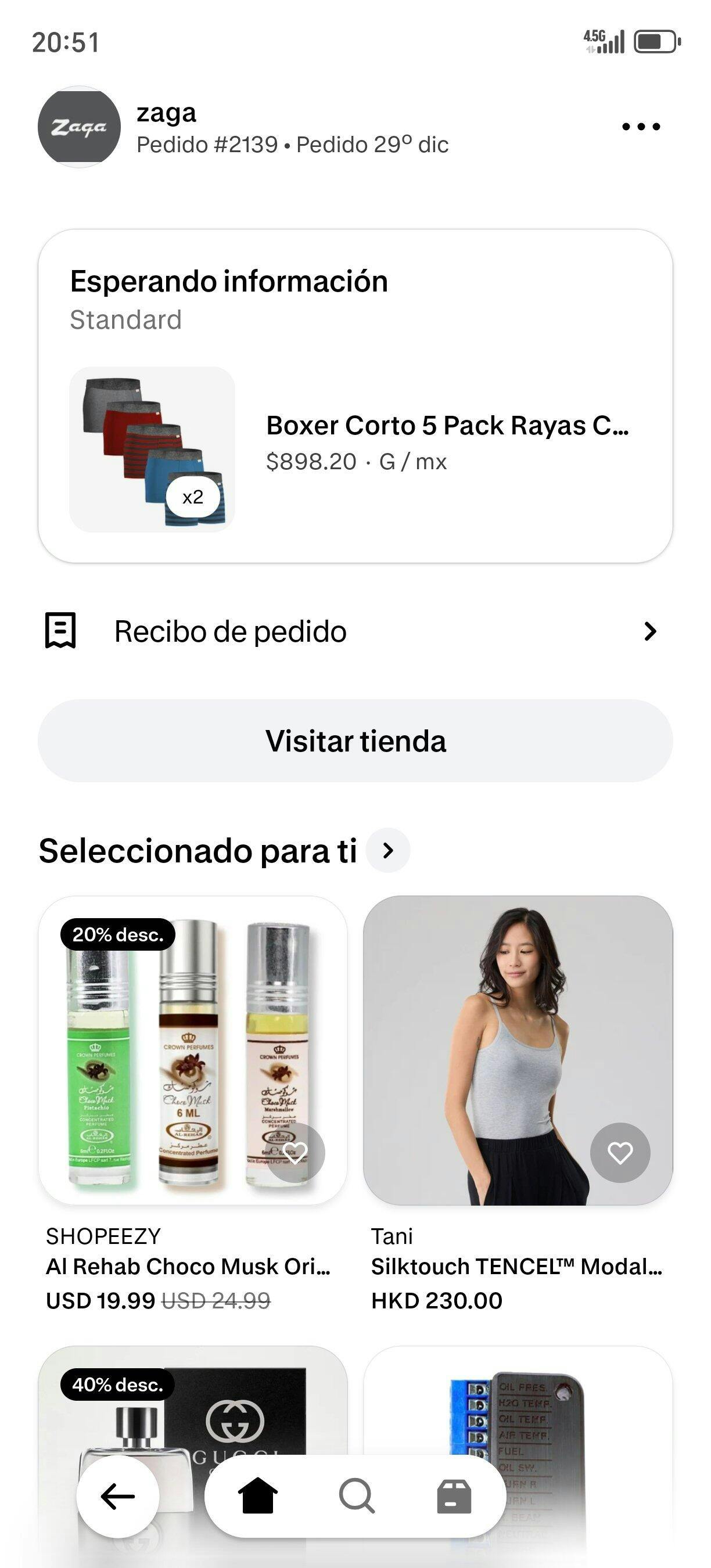Open the Silktouch TENCEL Modal product
The height and width of the screenshot is (1568, 711).
[x=518, y=1050]
